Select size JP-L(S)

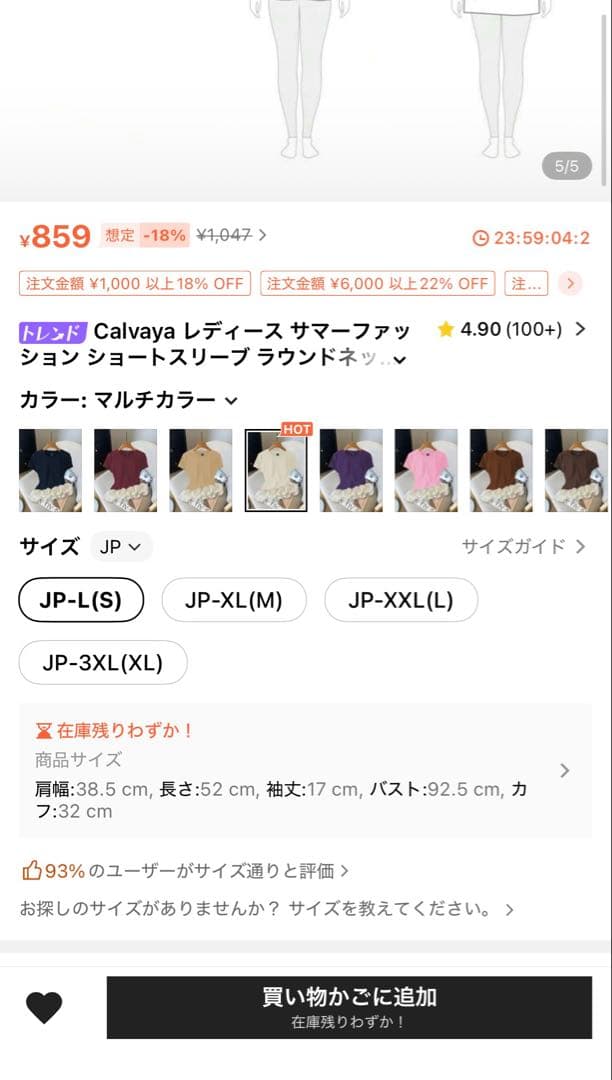(81, 600)
